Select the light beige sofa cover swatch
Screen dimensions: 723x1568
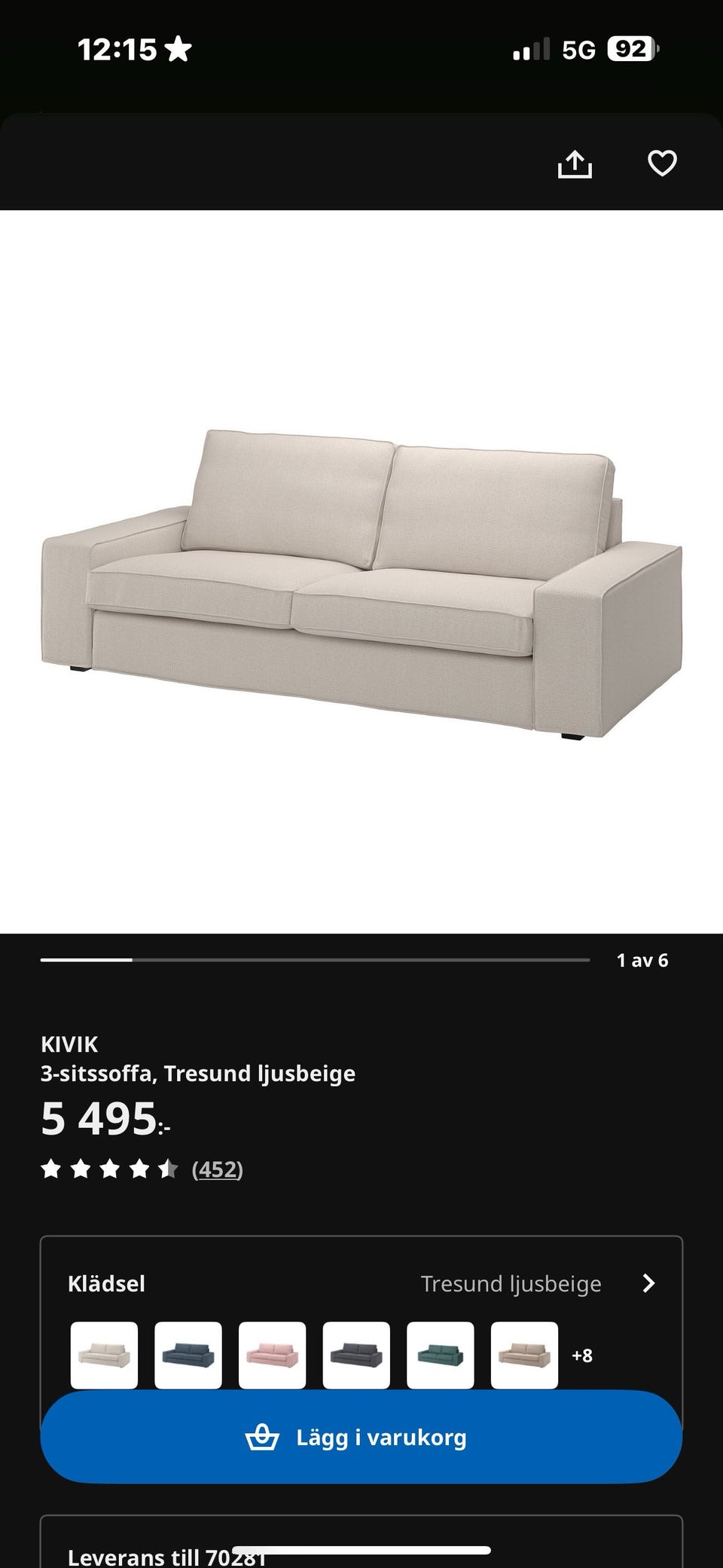[x=105, y=1356]
